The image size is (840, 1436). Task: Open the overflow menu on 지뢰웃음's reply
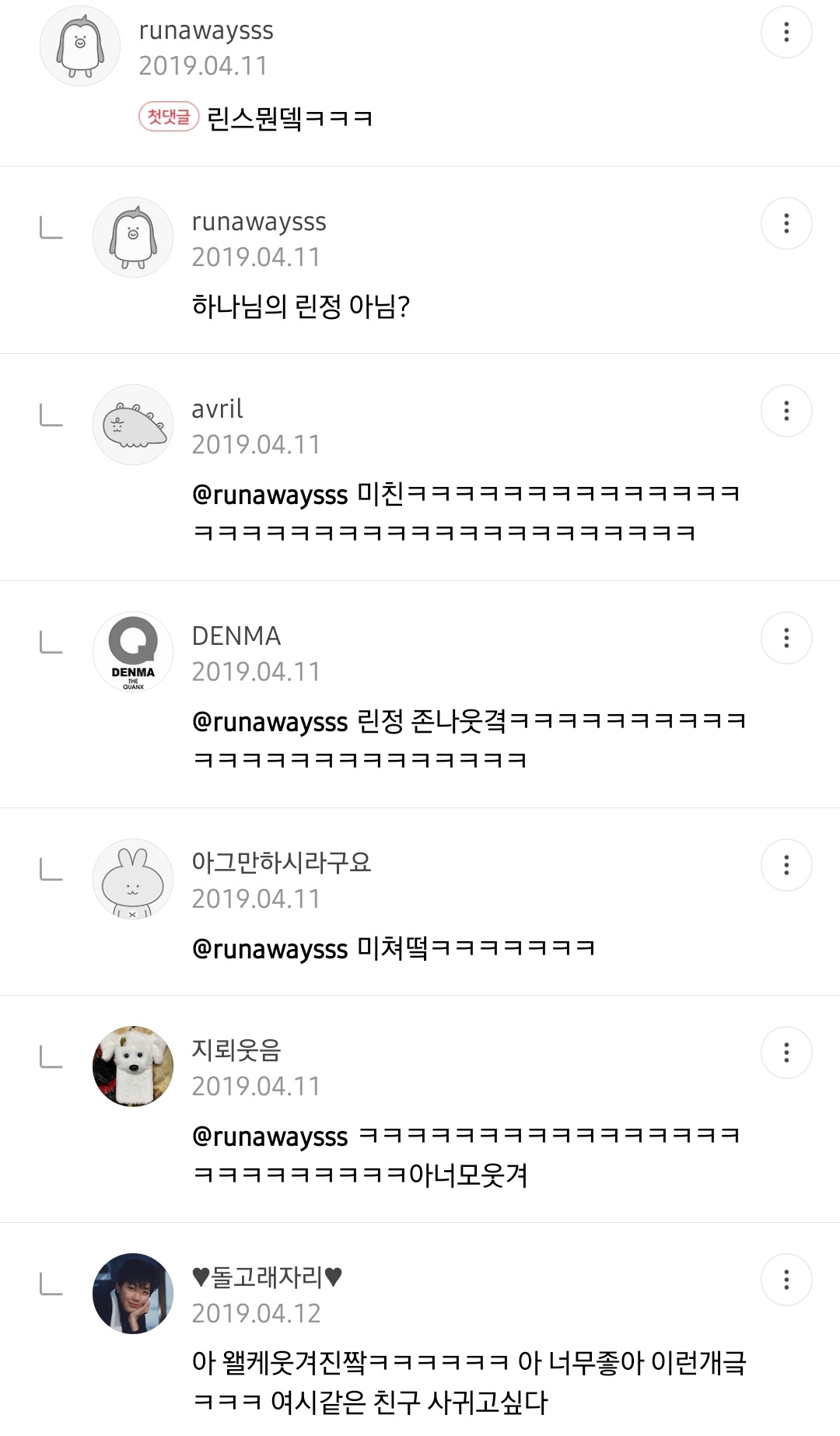coord(786,1052)
